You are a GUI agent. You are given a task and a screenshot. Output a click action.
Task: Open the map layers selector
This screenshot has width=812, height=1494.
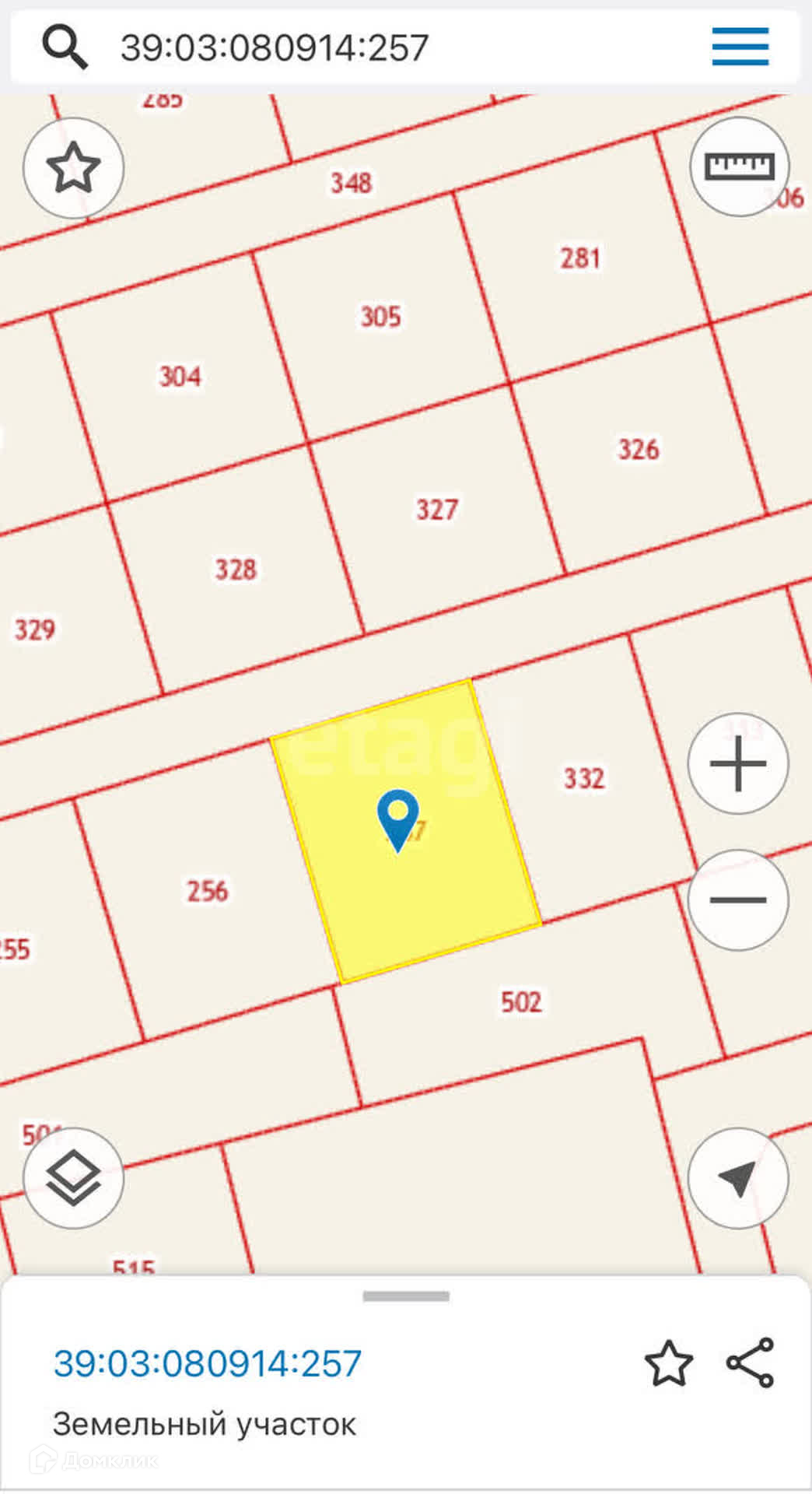coord(74,1178)
